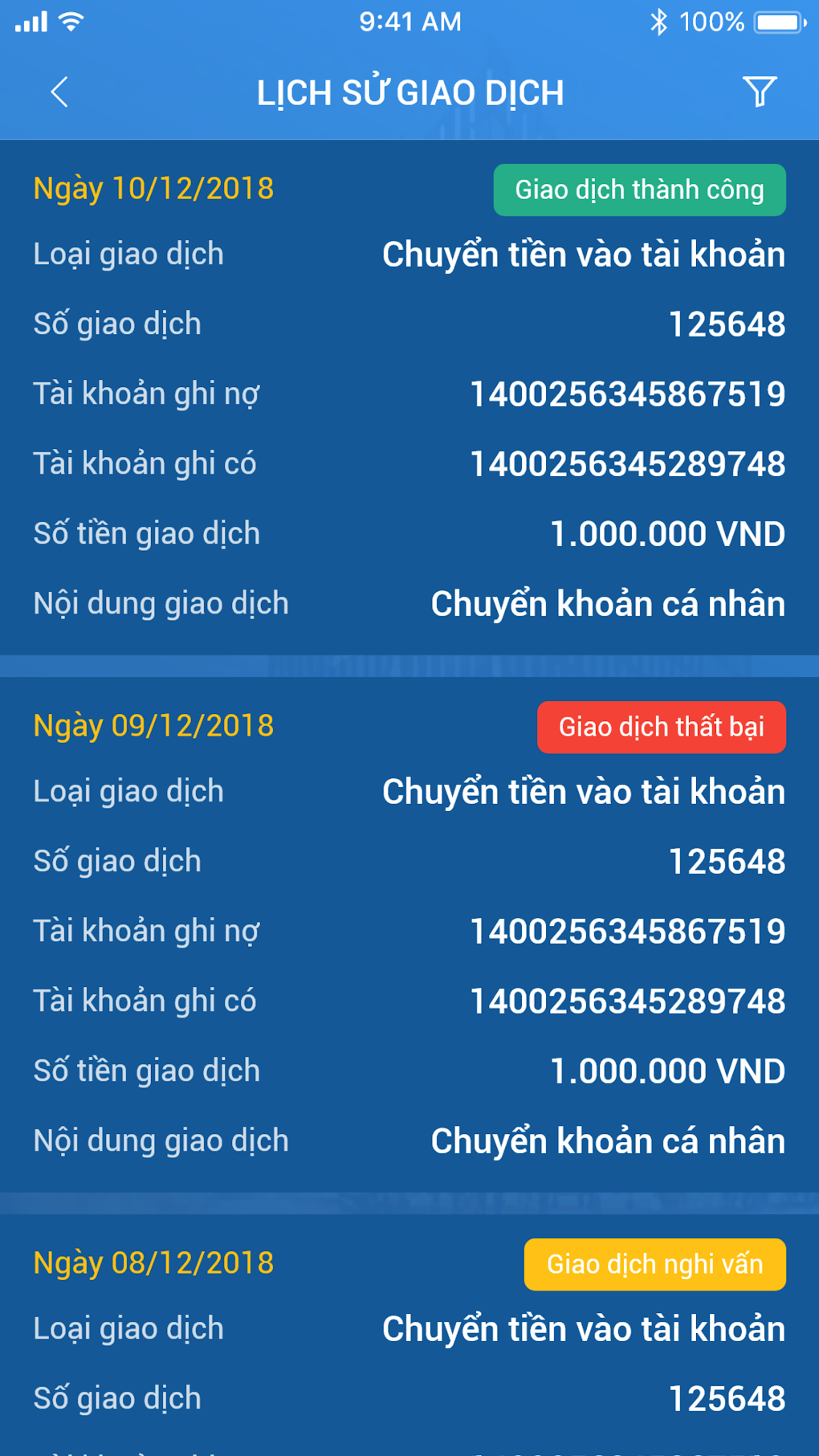Go back from transaction history
This screenshot has width=819, height=1456.
(59, 92)
